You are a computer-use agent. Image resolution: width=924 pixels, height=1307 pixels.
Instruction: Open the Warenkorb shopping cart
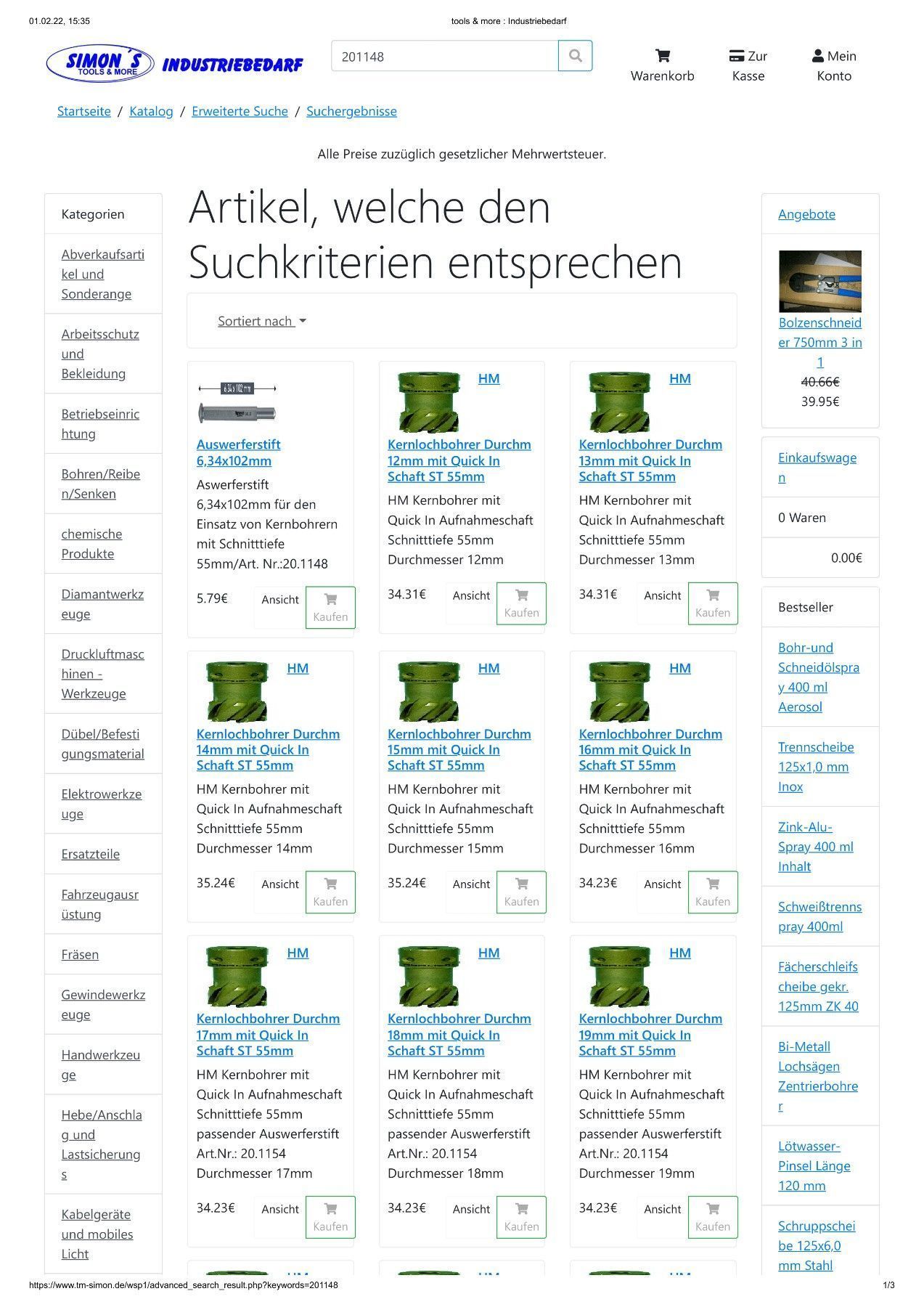[662, 65]
